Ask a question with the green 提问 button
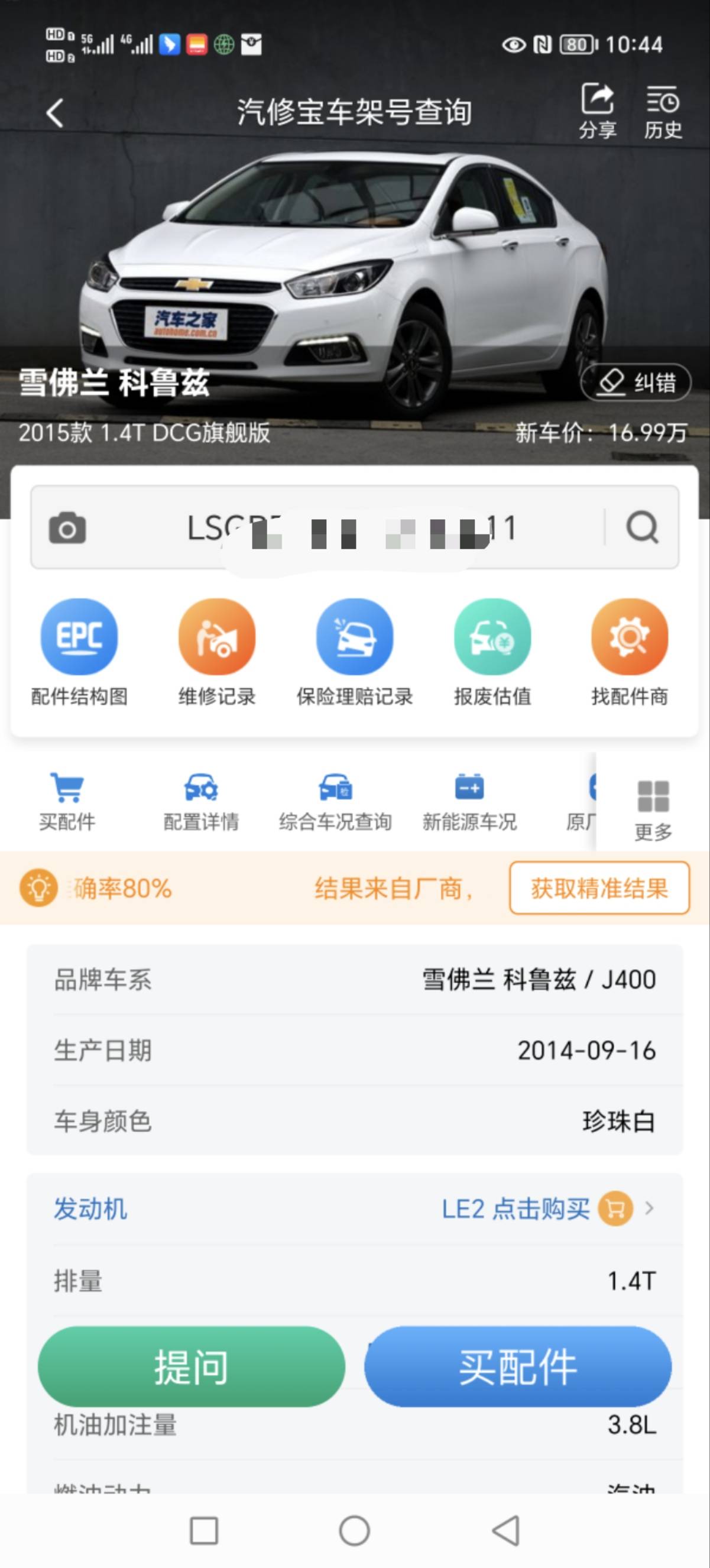 [191, 1366]
